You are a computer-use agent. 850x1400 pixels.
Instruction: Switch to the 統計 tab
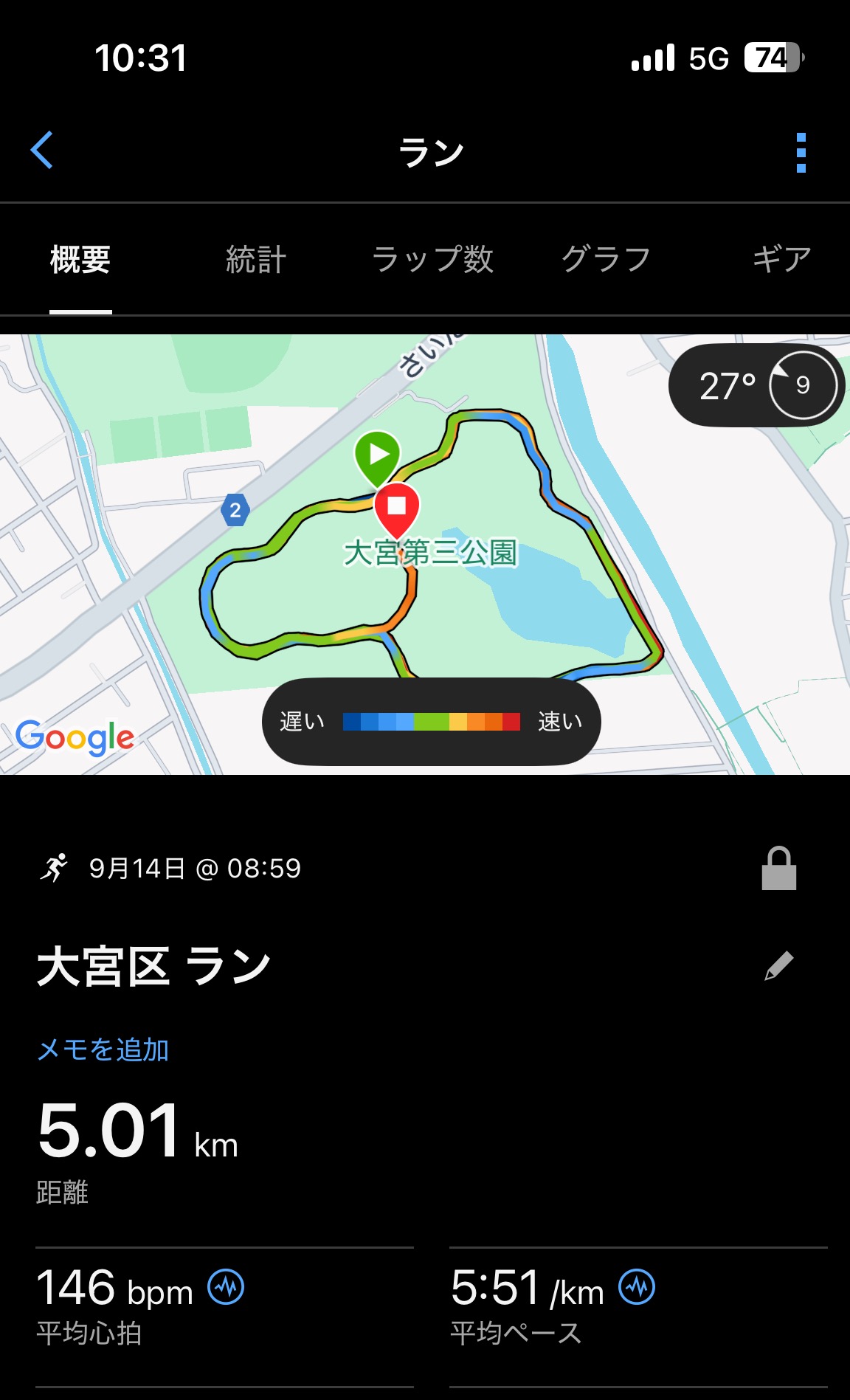coord(255,260)
